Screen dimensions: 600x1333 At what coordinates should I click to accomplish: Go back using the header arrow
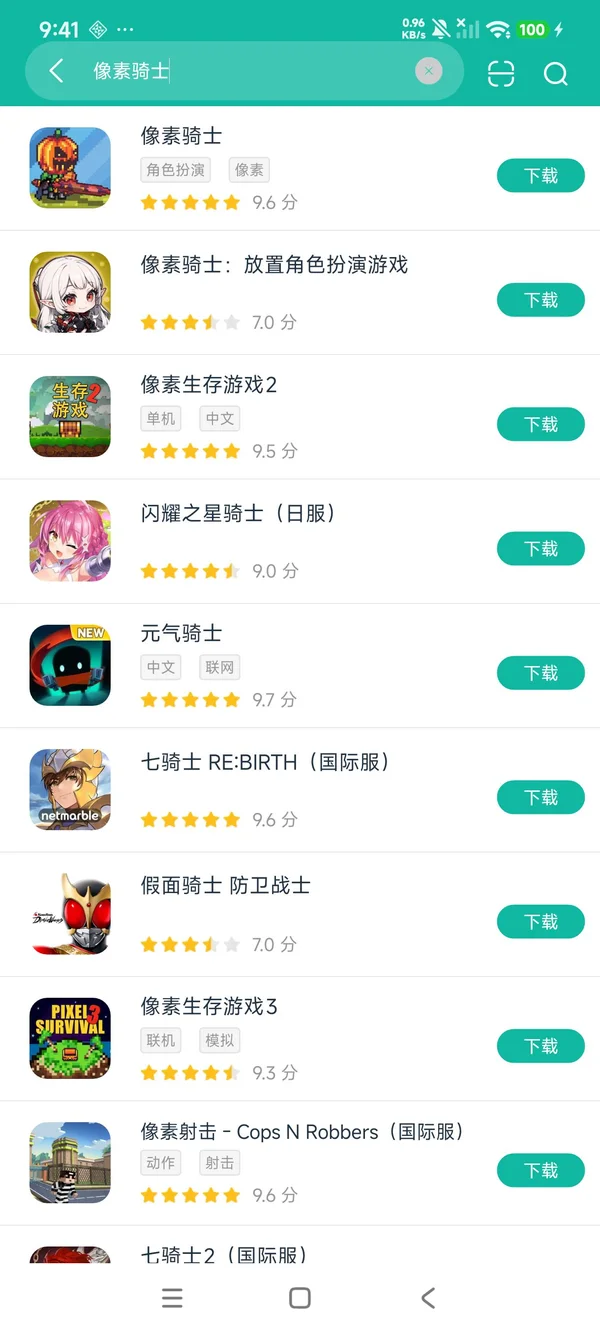click(56, 71)
